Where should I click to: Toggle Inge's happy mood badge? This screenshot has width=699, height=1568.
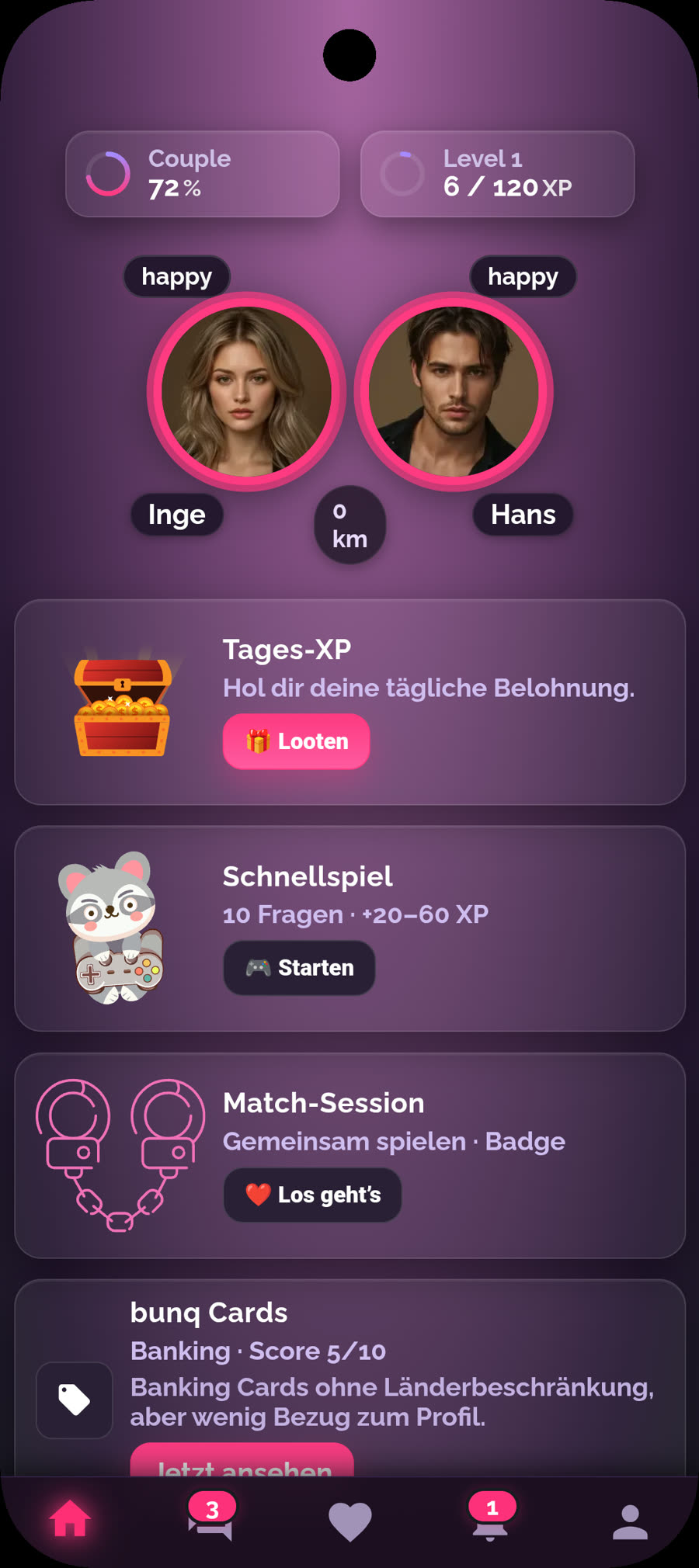(x=176, y=276)
